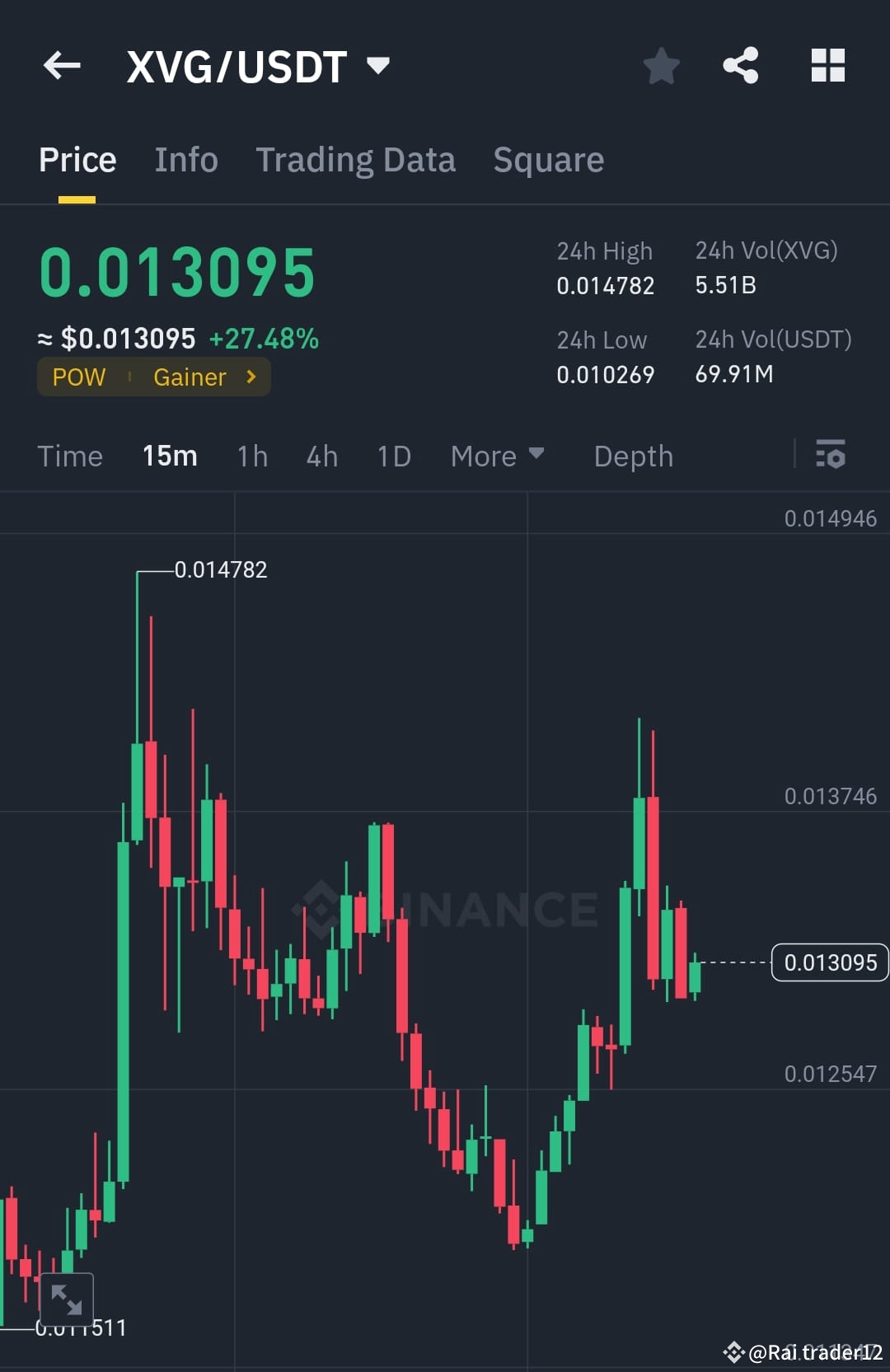The image size is (890, 1372).
Task: Tap the 0.013095 current price label
Action: pos(829,962)
